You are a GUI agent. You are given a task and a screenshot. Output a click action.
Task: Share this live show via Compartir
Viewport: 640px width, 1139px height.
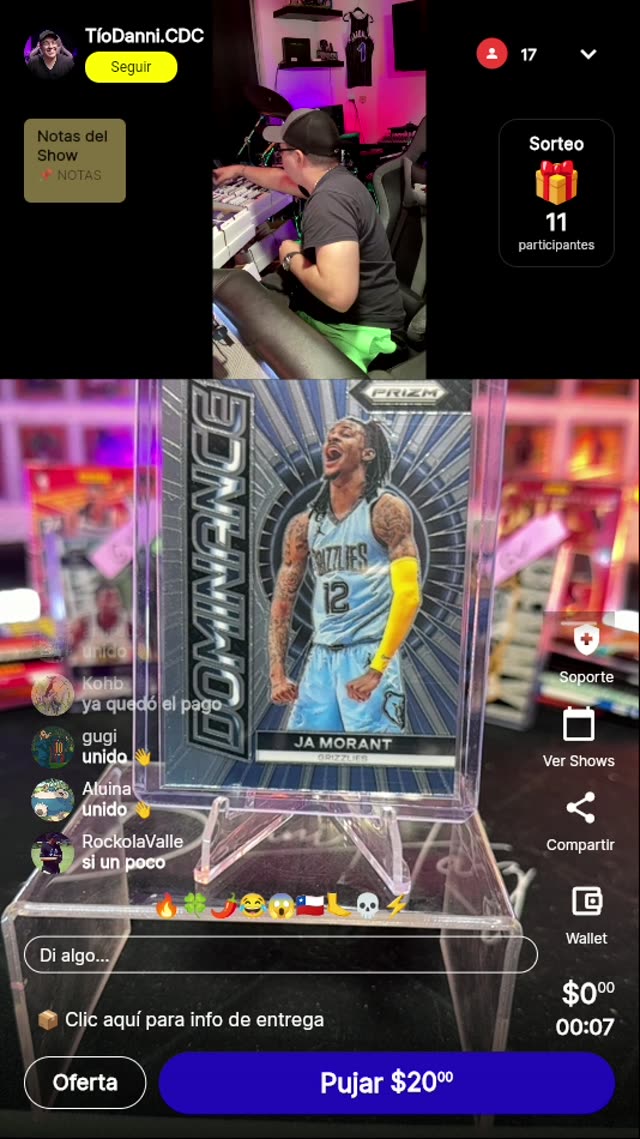580,821
